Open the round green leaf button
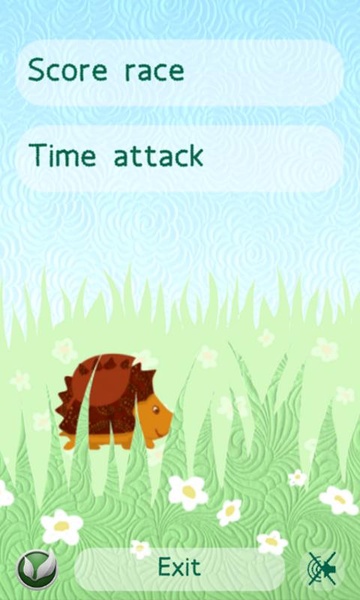 pyautogui.click(x=37, y=569)
